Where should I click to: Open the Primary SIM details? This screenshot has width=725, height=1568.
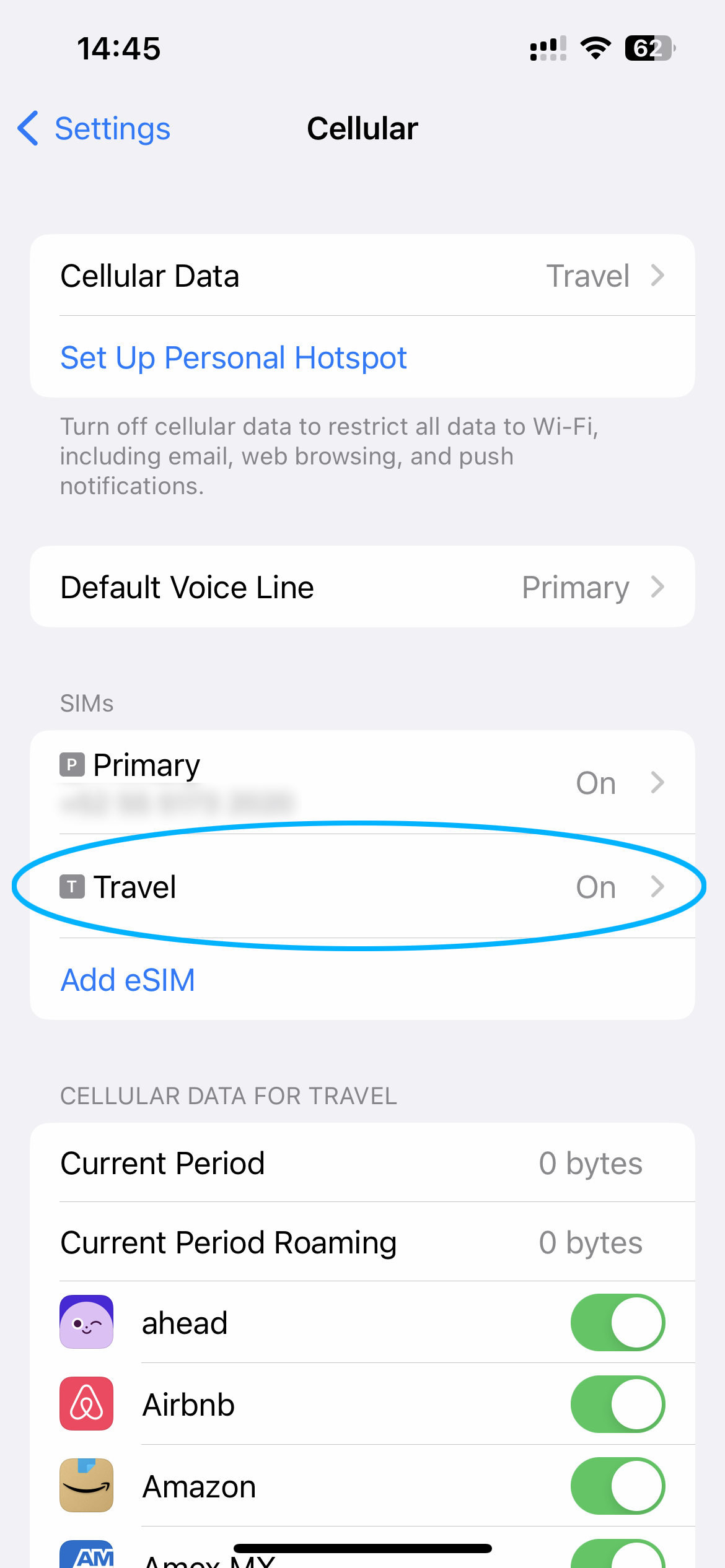pos(362,782)
